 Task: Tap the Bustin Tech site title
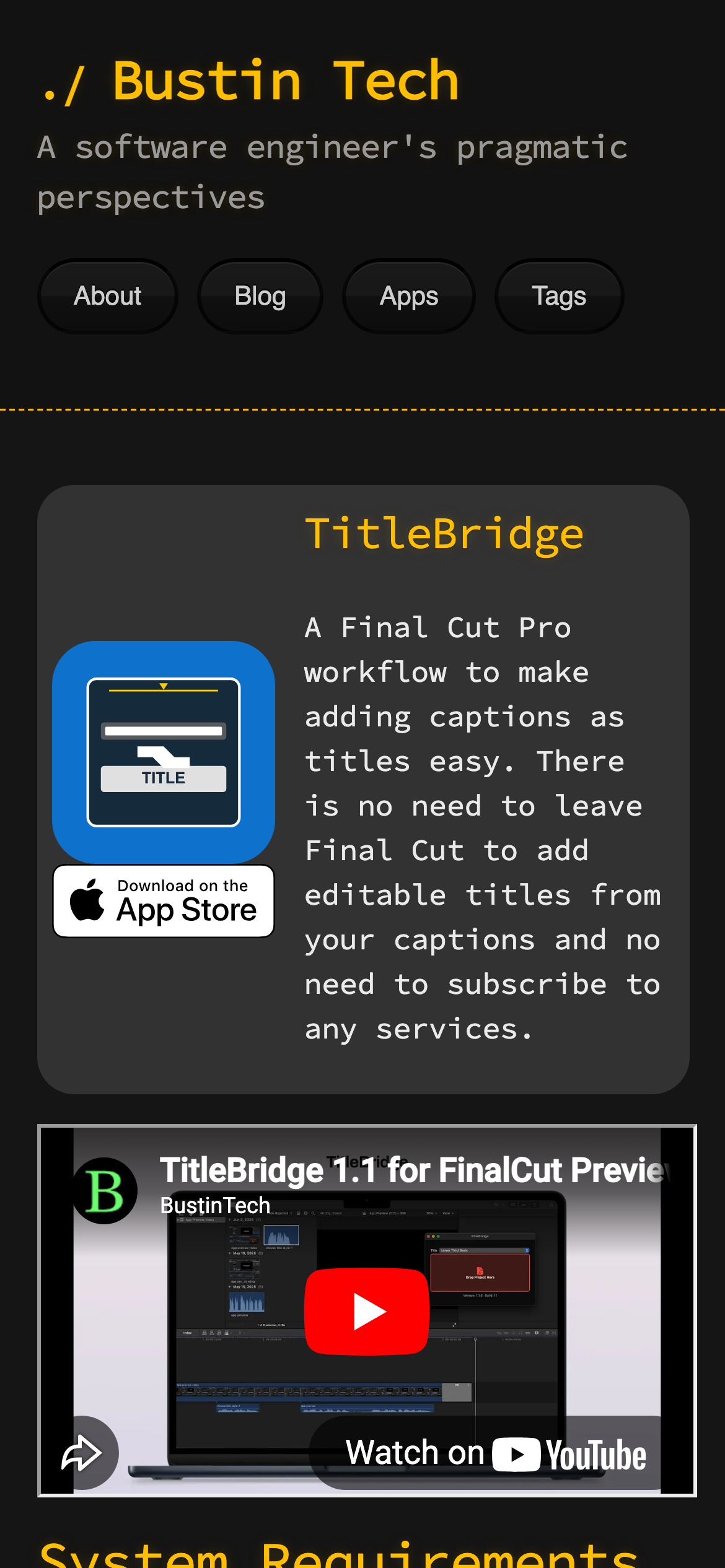250,81
